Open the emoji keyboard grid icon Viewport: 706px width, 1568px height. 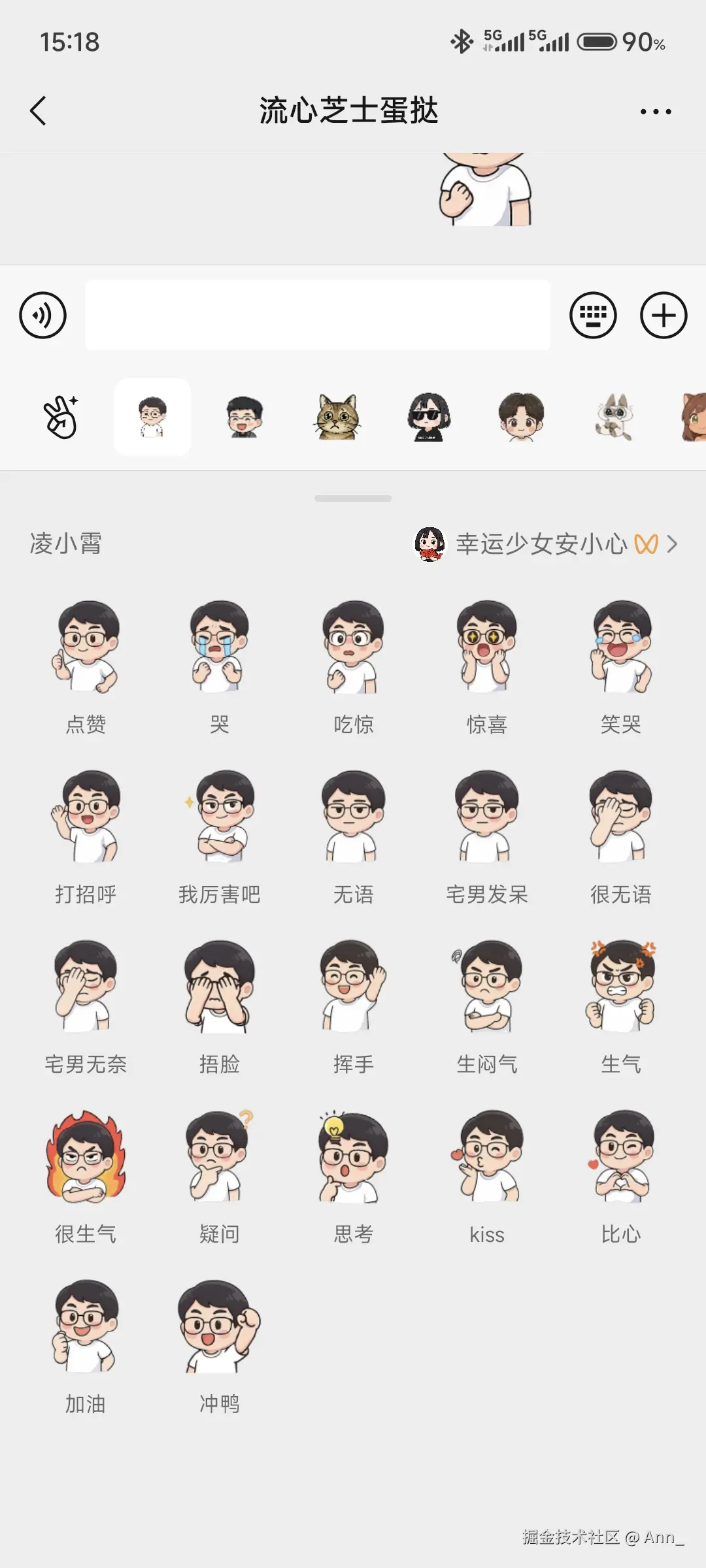tap(593, 316)
